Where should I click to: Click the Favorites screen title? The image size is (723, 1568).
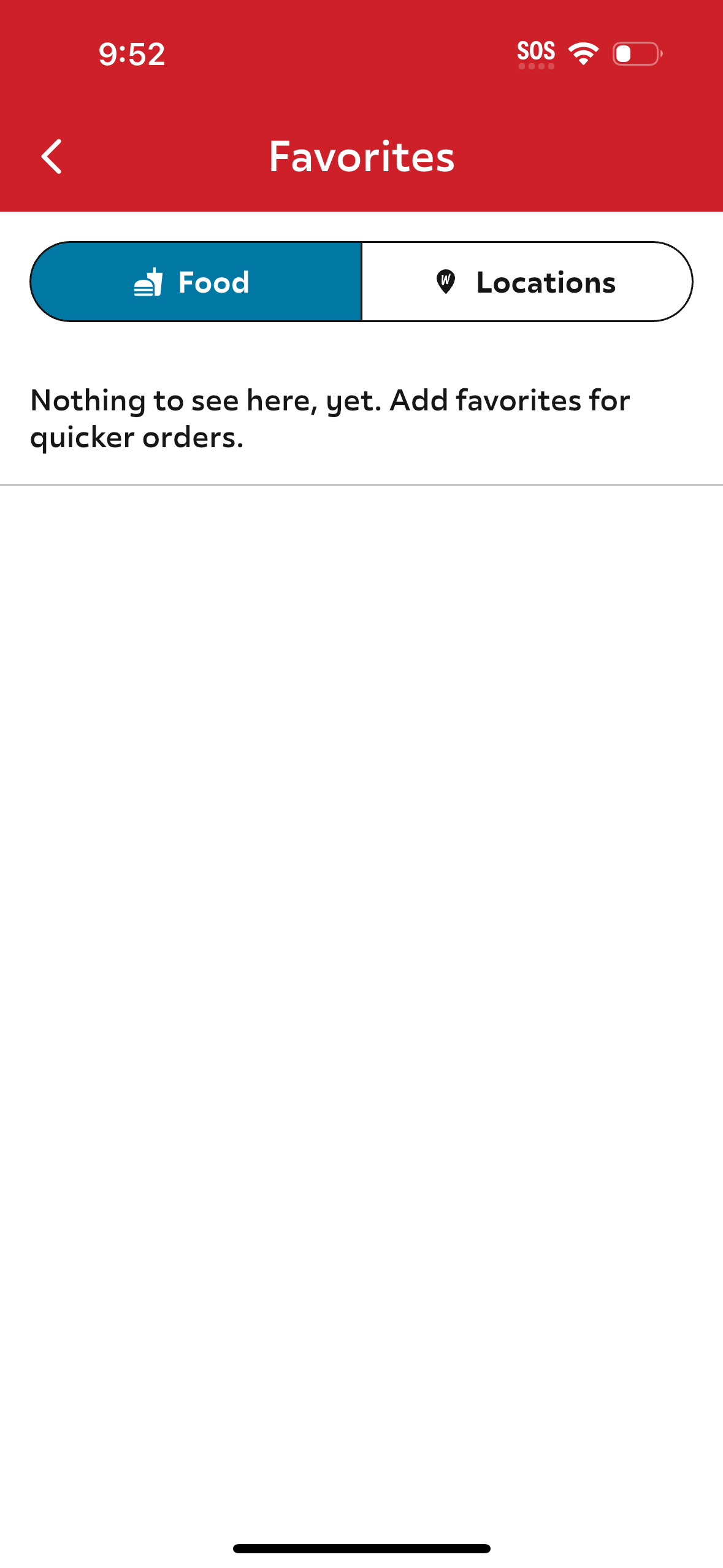pos(361,156)
